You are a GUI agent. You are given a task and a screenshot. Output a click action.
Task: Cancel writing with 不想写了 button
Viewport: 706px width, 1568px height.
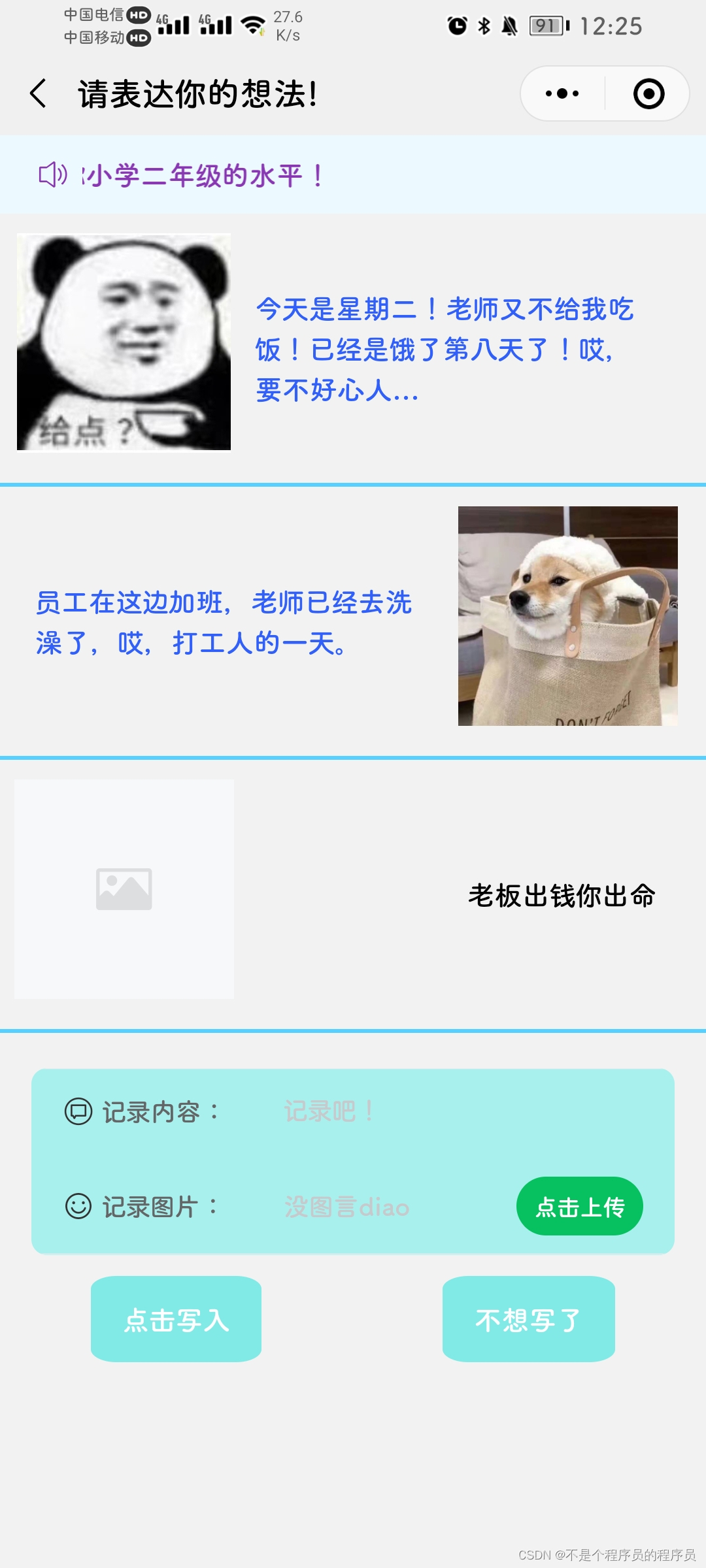[528, 1319]
